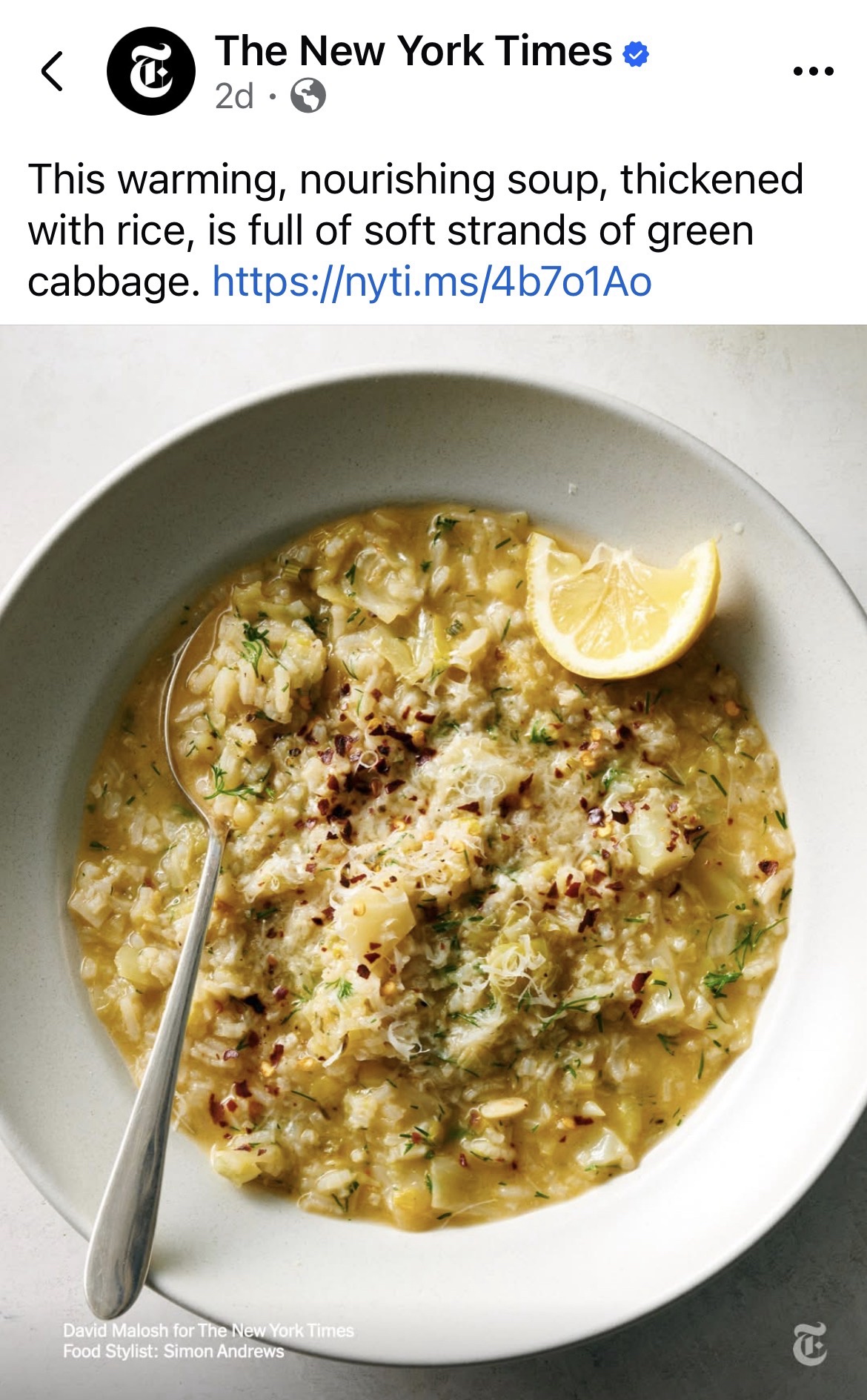867x1400 pixels.
Task: Go back using the back arrow
Action: click(x=52, y=71)
